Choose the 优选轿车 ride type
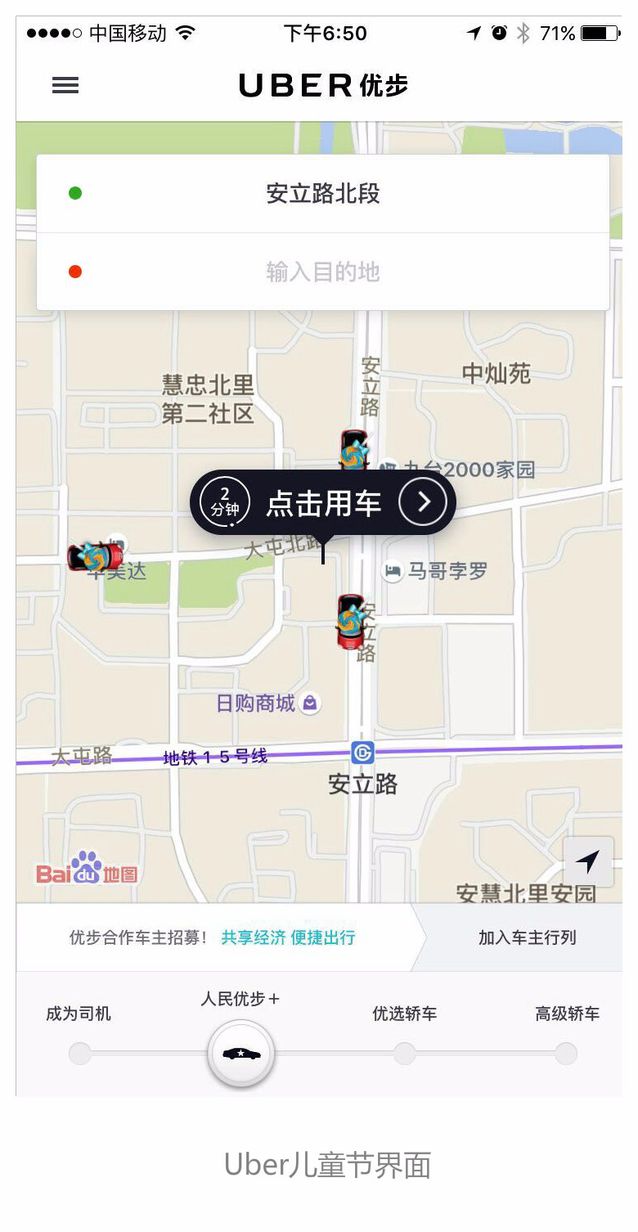 pyautogui.click(x=405, y=1053)
